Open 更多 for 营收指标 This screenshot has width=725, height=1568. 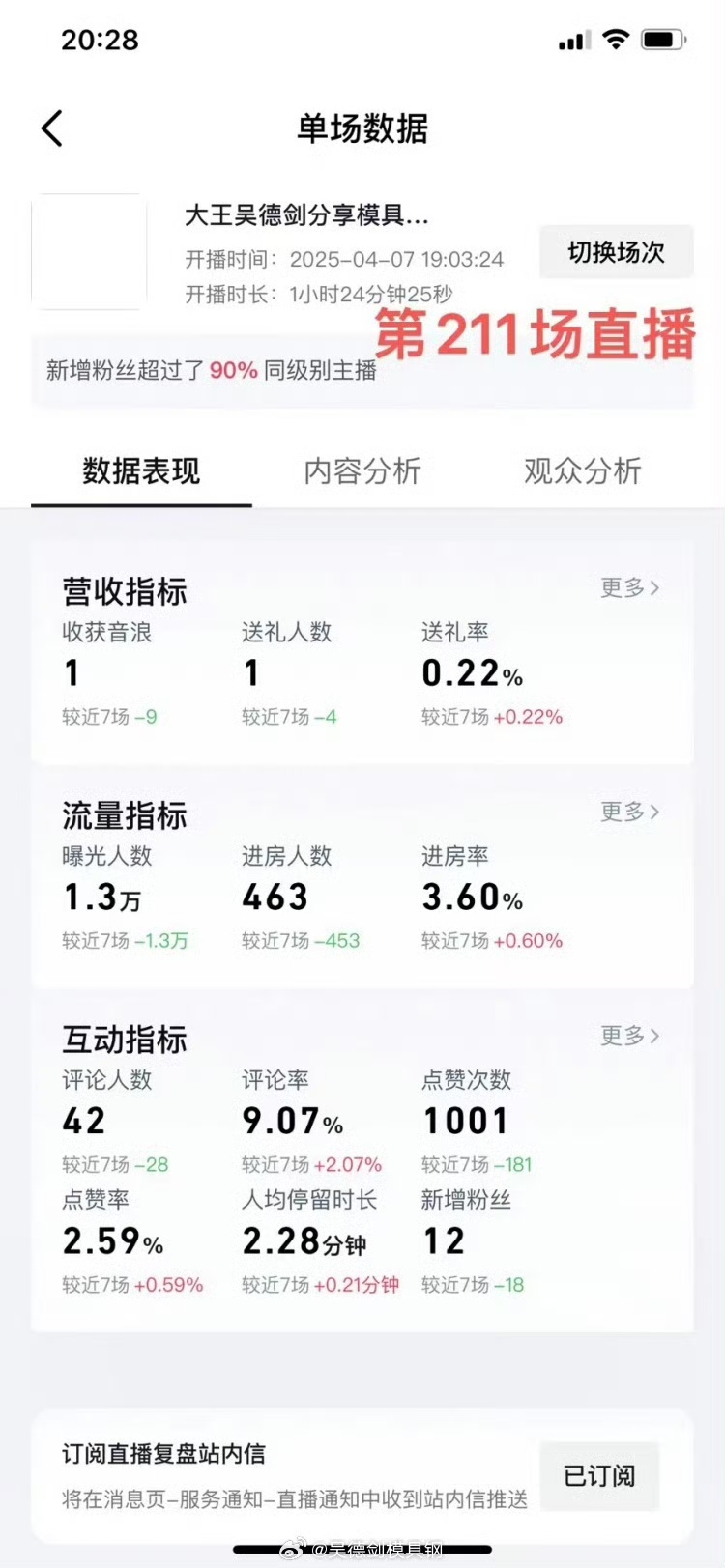[629, 587]
